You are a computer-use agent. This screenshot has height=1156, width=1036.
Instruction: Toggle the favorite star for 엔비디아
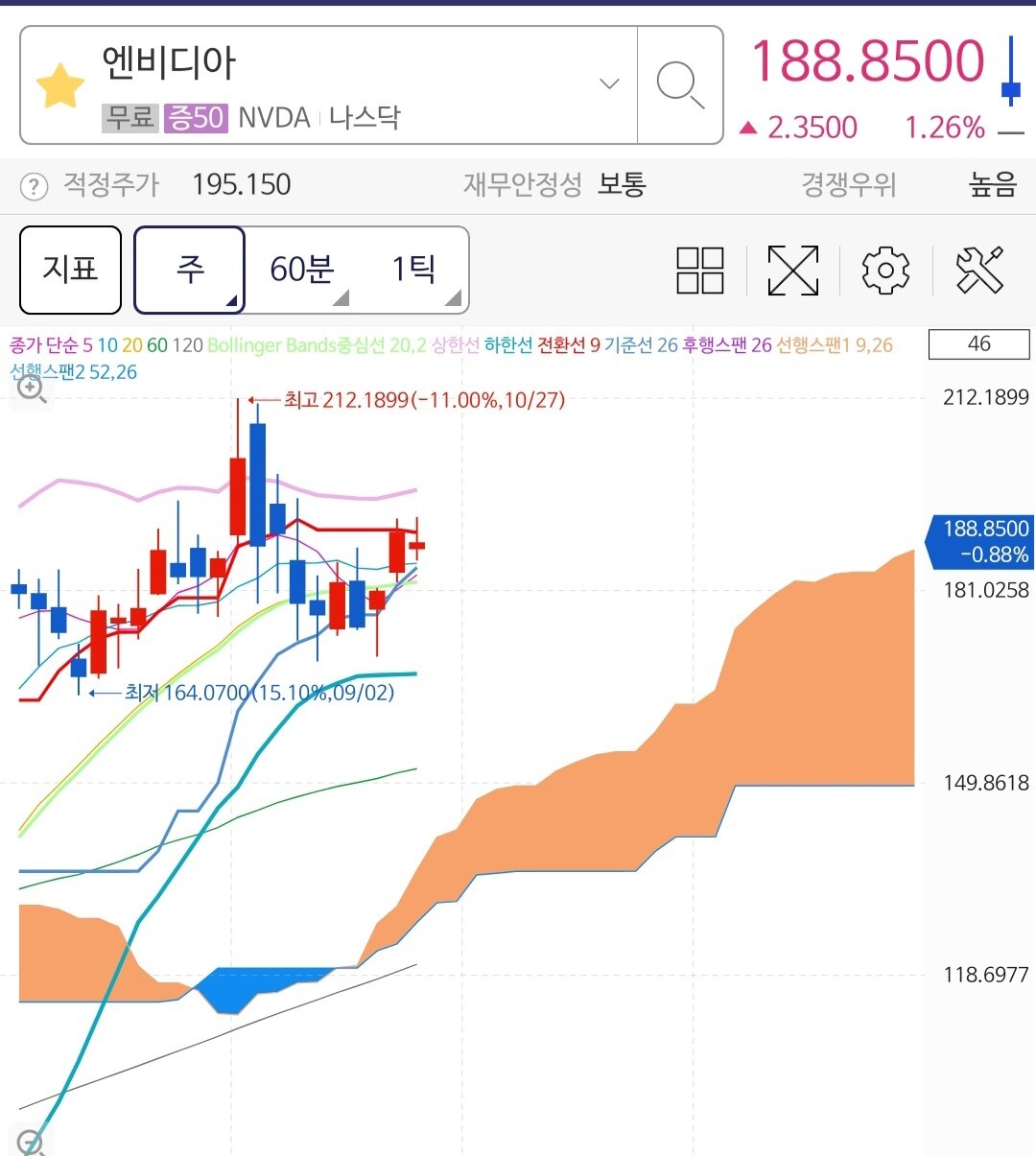[60, 86]
